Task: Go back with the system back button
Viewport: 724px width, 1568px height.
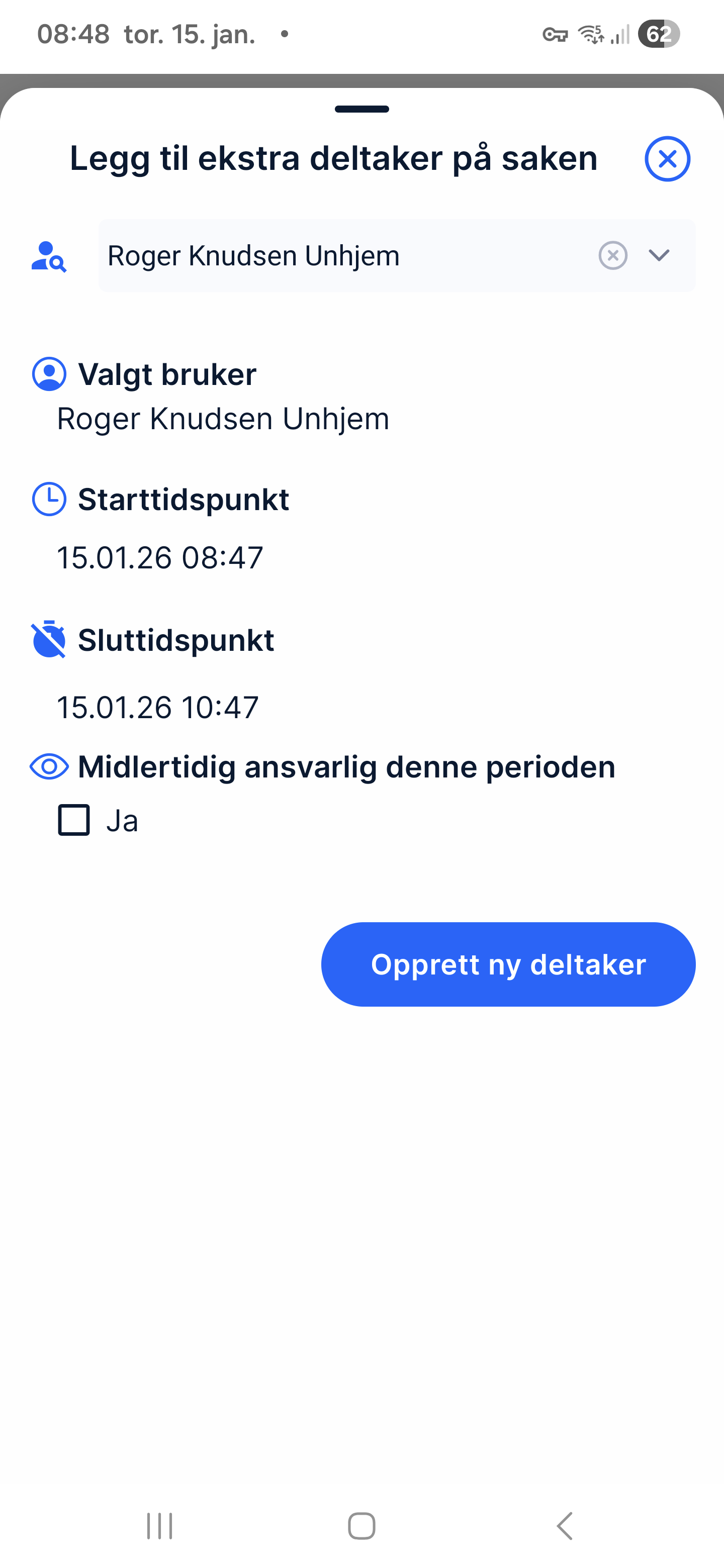Action: [565, 1525]
